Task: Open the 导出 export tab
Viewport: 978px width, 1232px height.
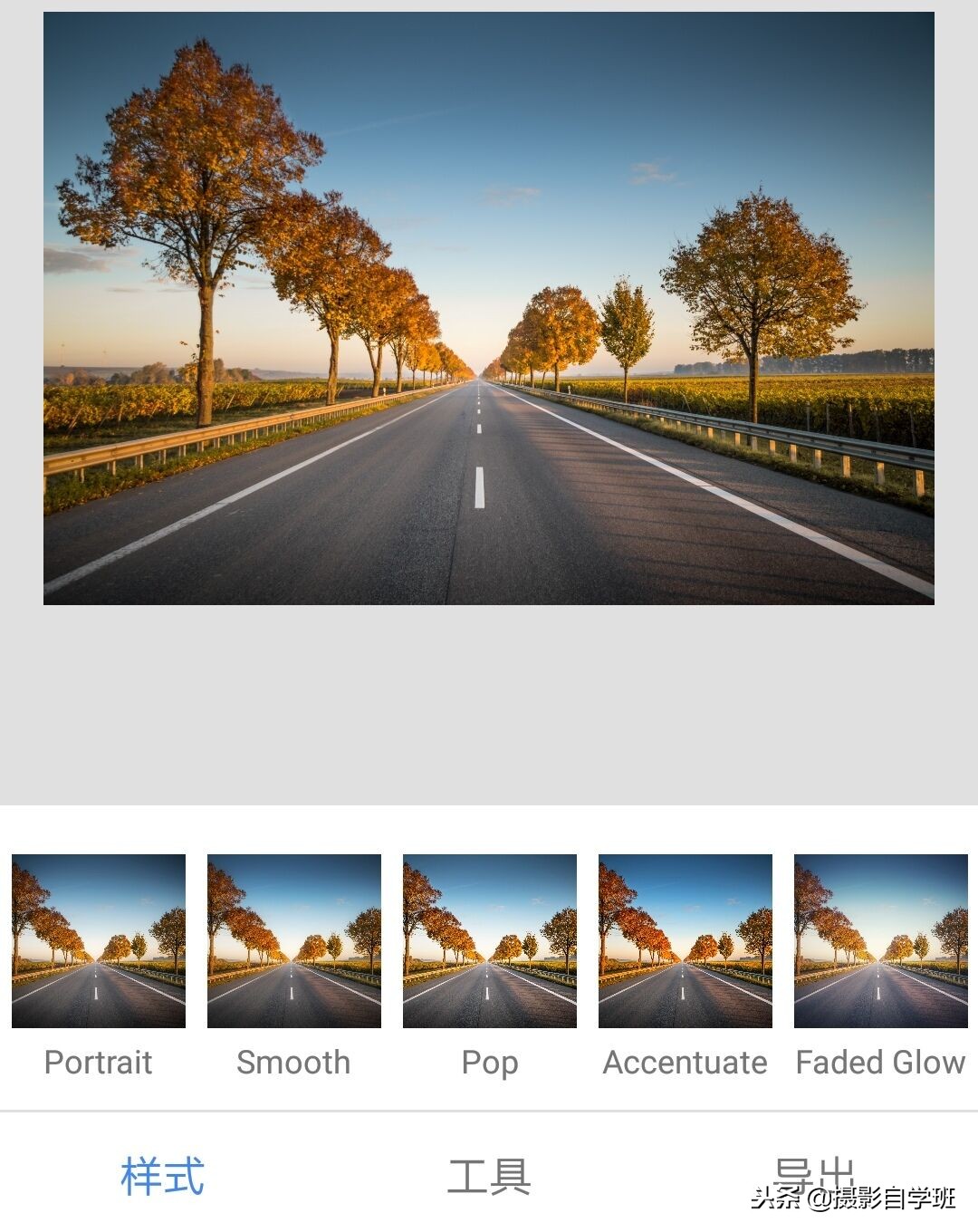Action: 814,1173
